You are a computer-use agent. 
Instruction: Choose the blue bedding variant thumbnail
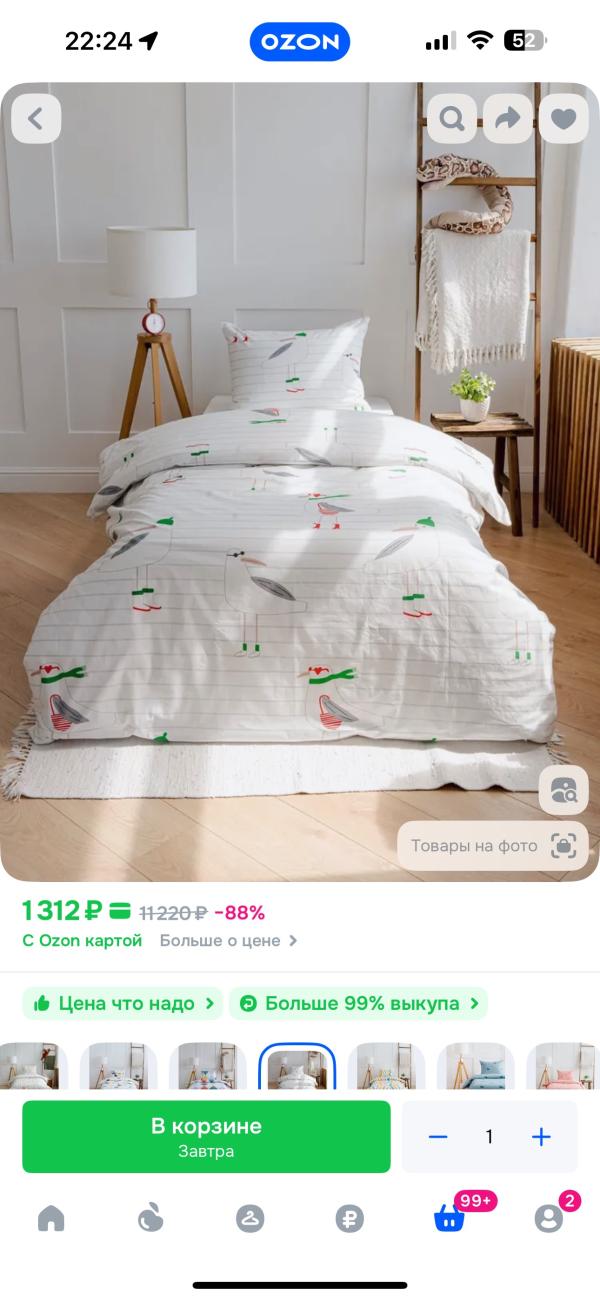coord(476,1066)
